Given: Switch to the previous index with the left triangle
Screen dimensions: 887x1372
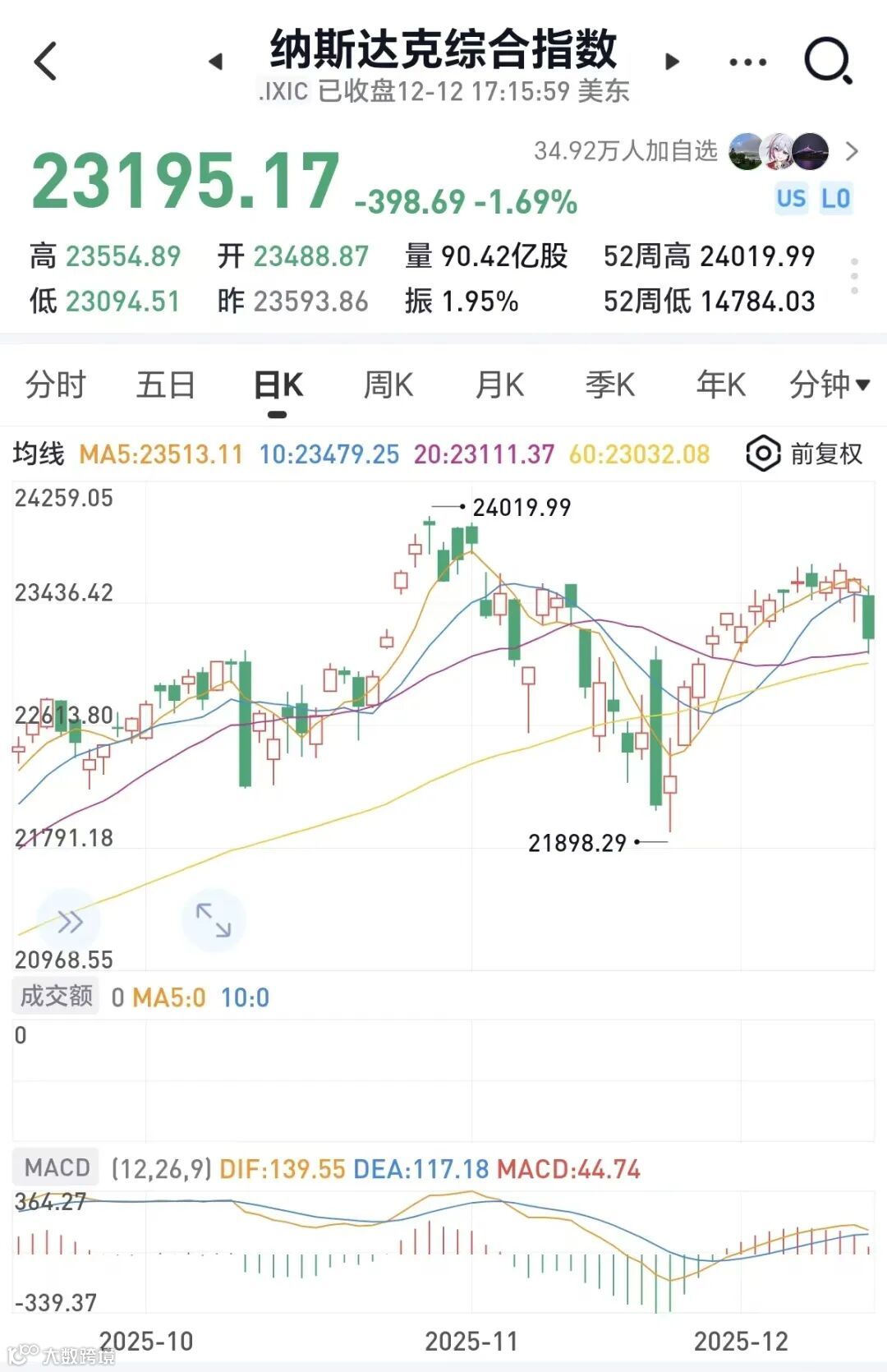Looking at the screenshot, I should 216,62.
